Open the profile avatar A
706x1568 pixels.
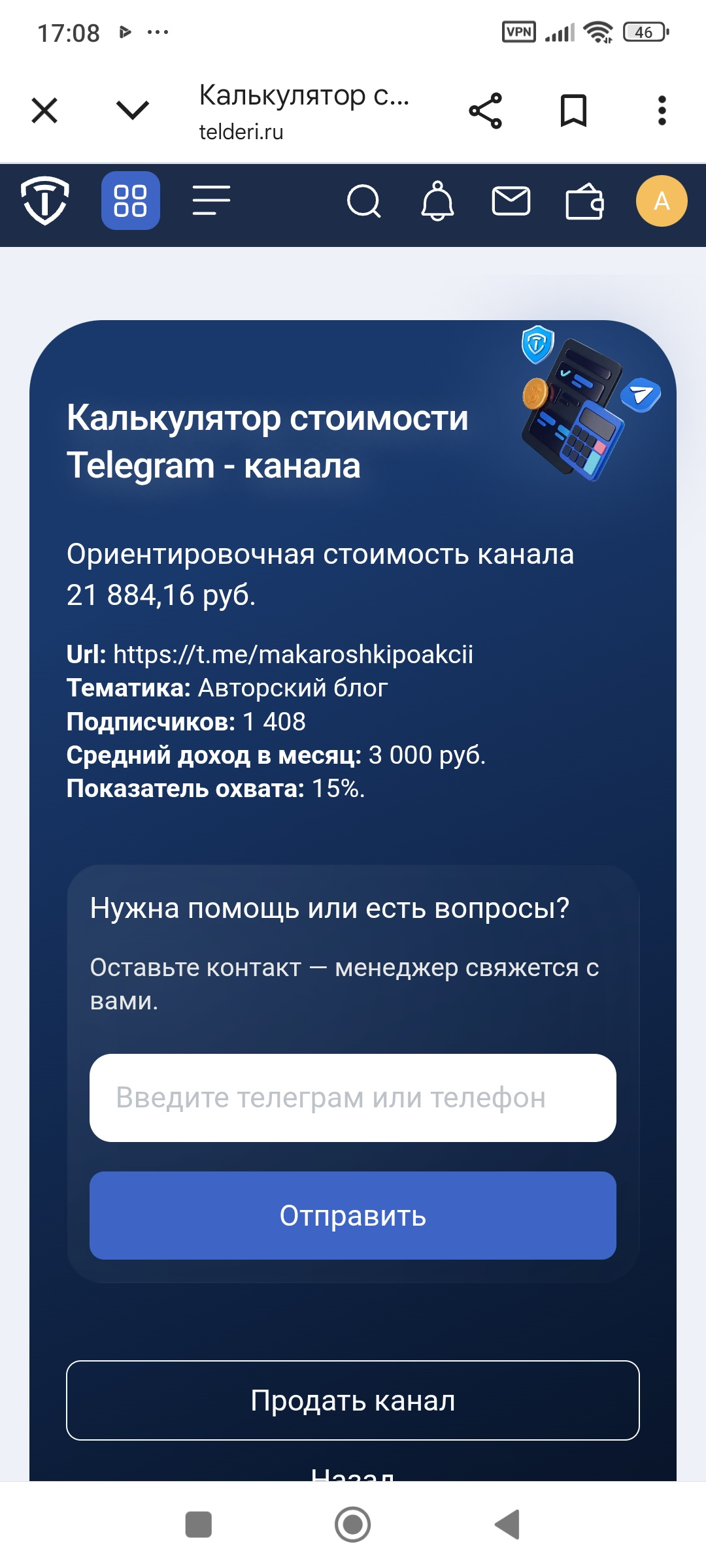pyautogui.click(x=662, y=201)
